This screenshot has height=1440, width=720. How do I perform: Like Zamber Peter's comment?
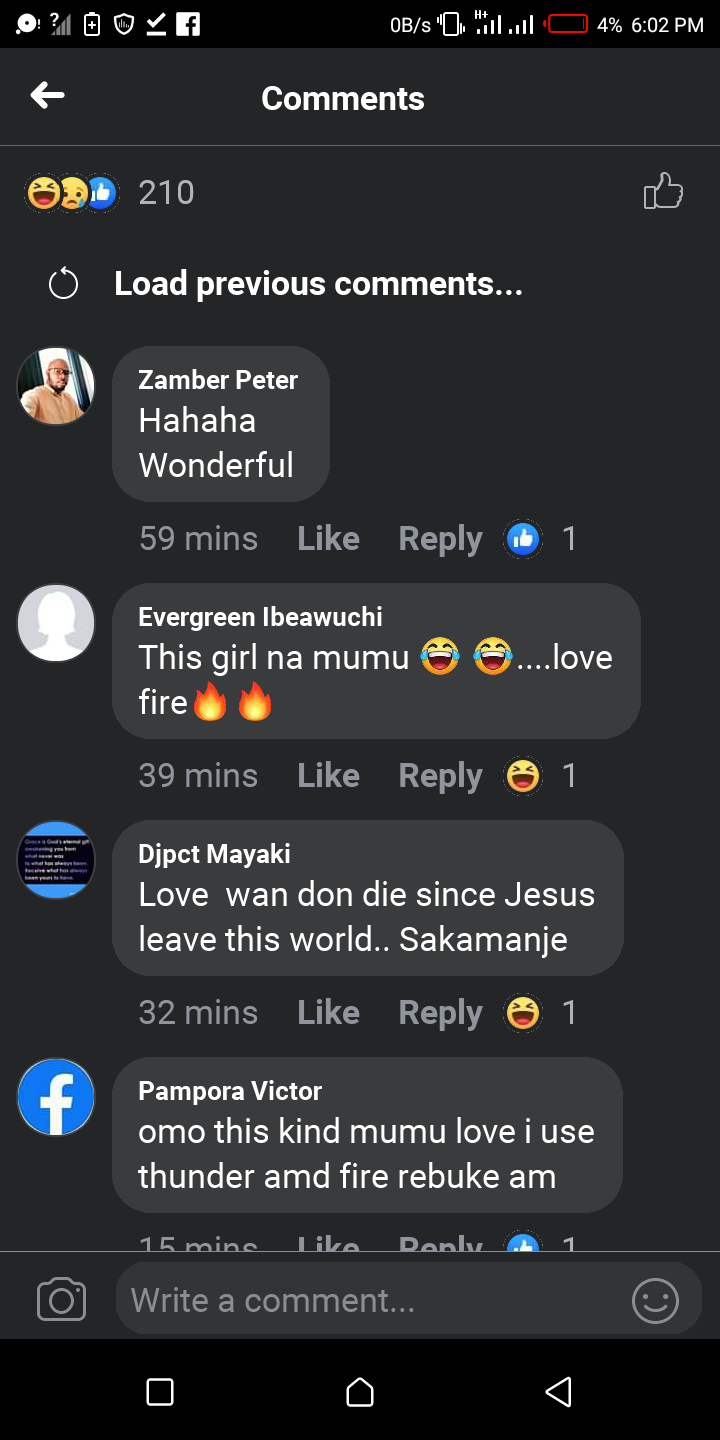(x=328, y=539)
